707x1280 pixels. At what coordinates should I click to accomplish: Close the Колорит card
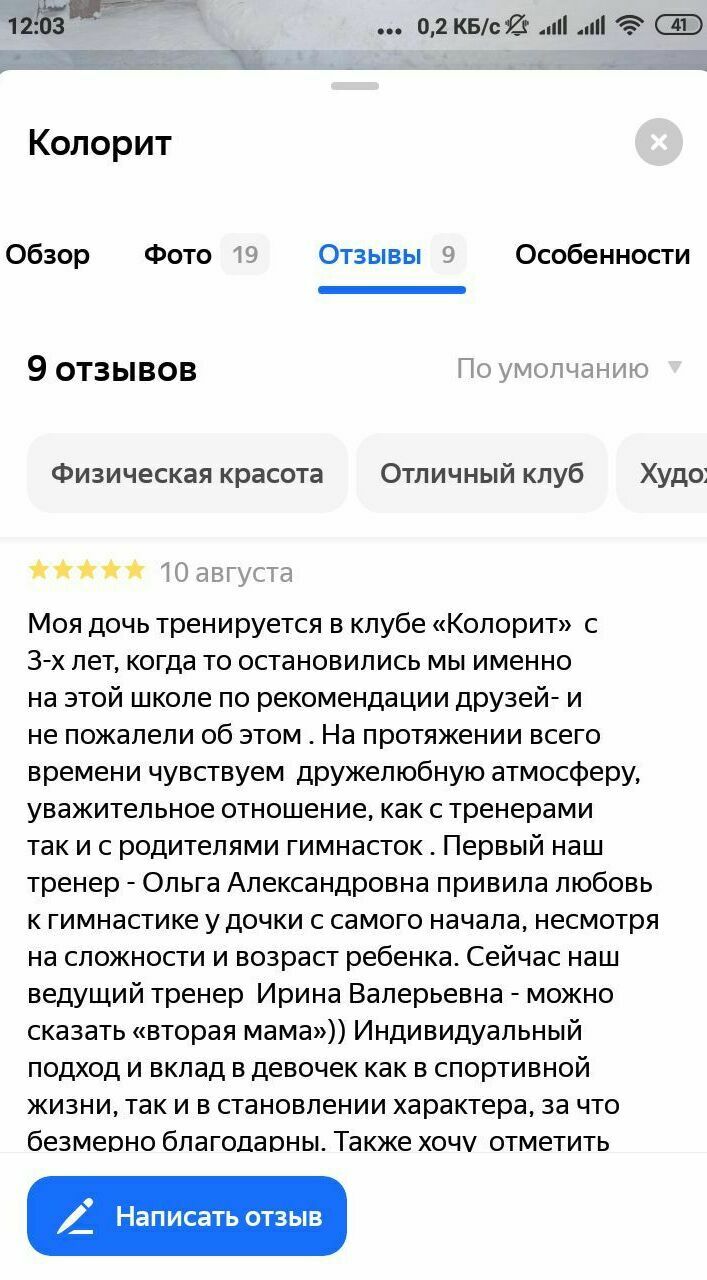[x=658, y=142]
